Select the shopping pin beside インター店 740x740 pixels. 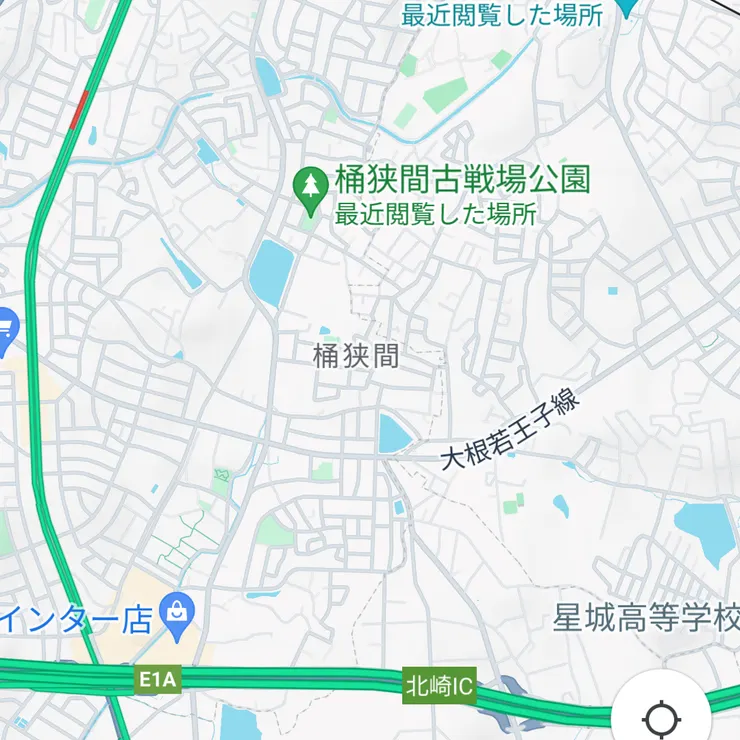(177, 611)
